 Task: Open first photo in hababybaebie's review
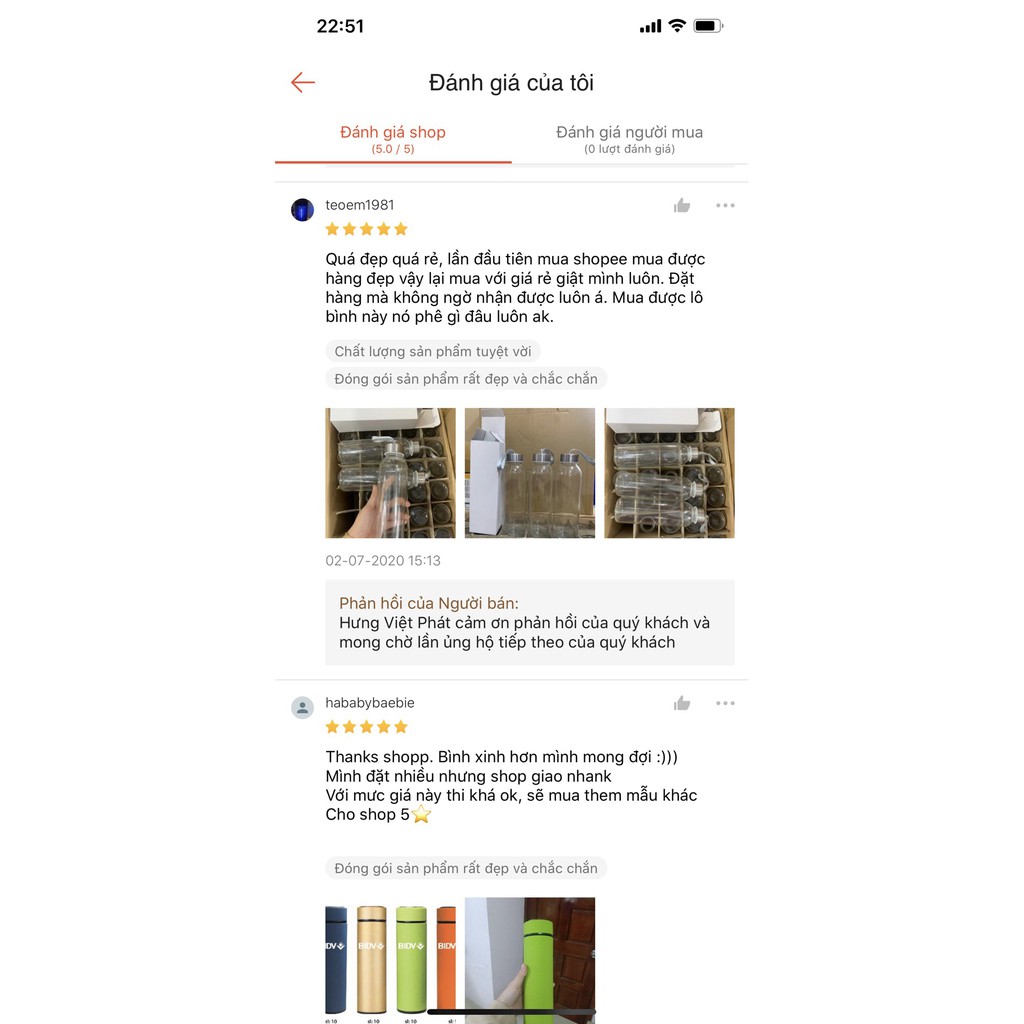coord(390,958)
